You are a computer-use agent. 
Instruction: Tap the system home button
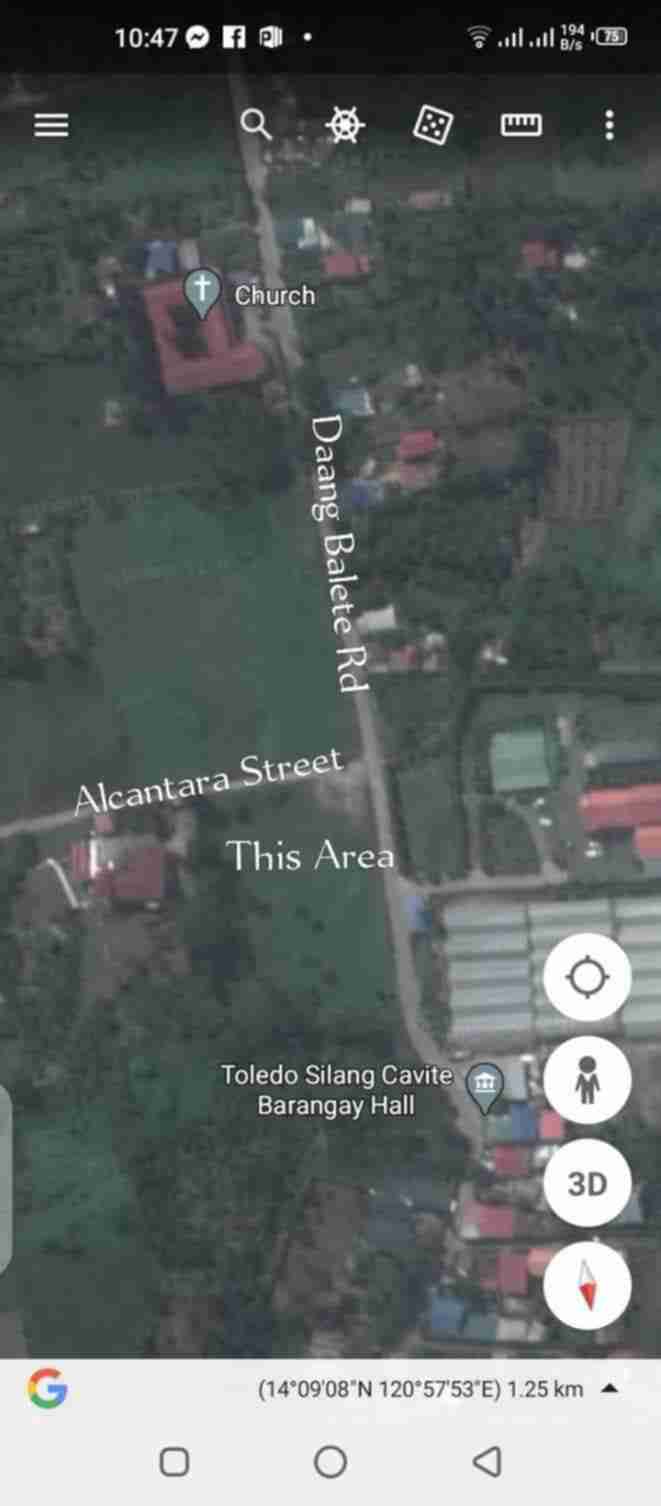330,1462
